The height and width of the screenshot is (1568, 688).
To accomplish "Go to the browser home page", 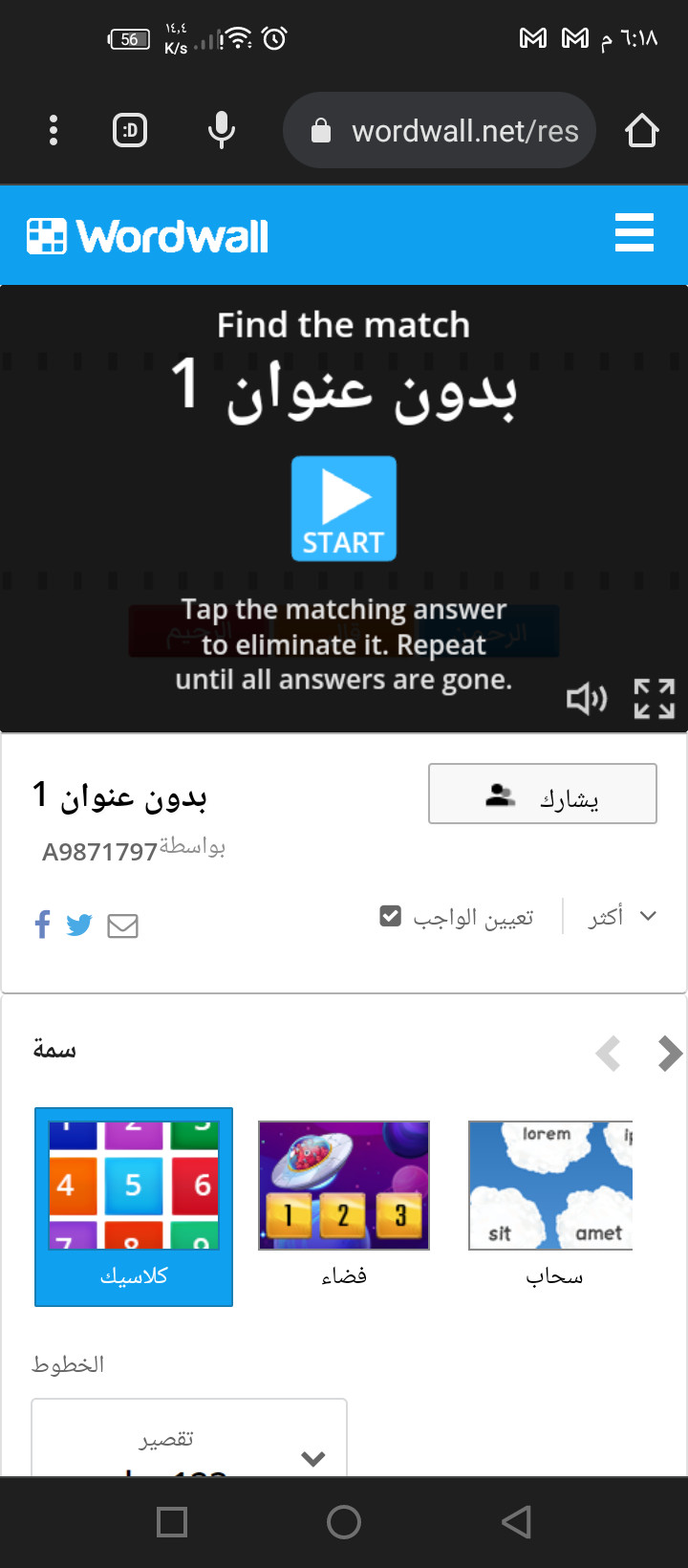I will click(642, 130).
